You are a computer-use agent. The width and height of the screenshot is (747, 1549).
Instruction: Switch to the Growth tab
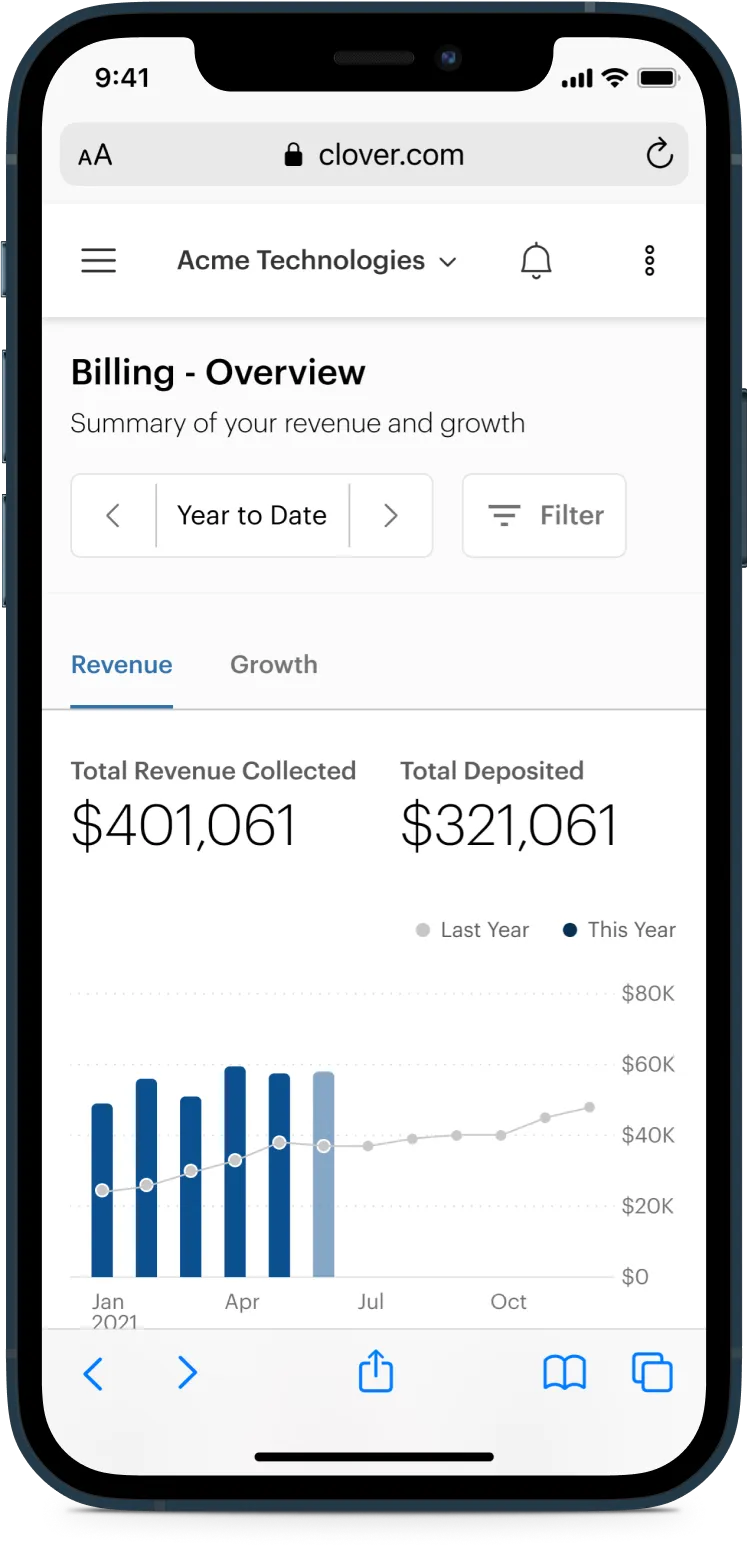(274, 665)
